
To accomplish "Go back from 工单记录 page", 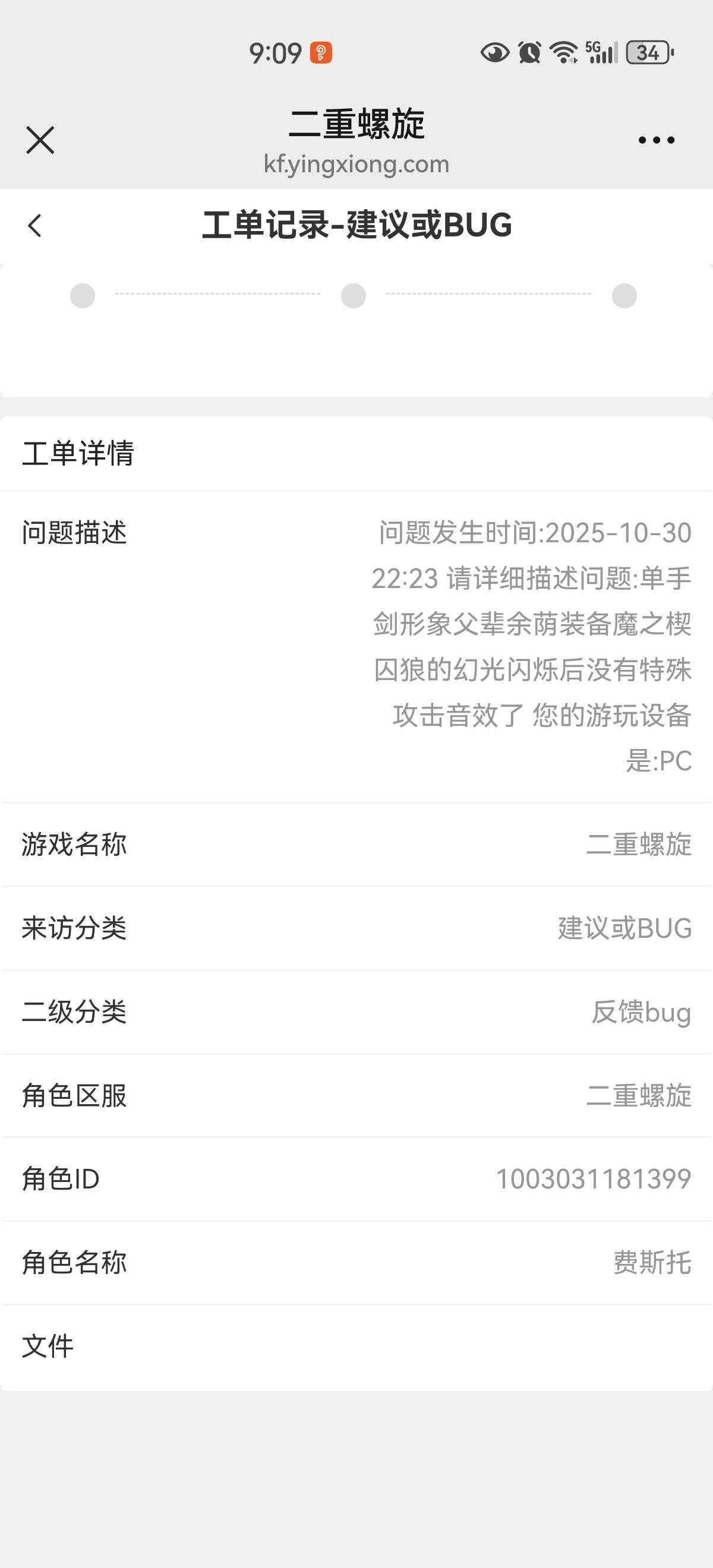I will (34, 225).
